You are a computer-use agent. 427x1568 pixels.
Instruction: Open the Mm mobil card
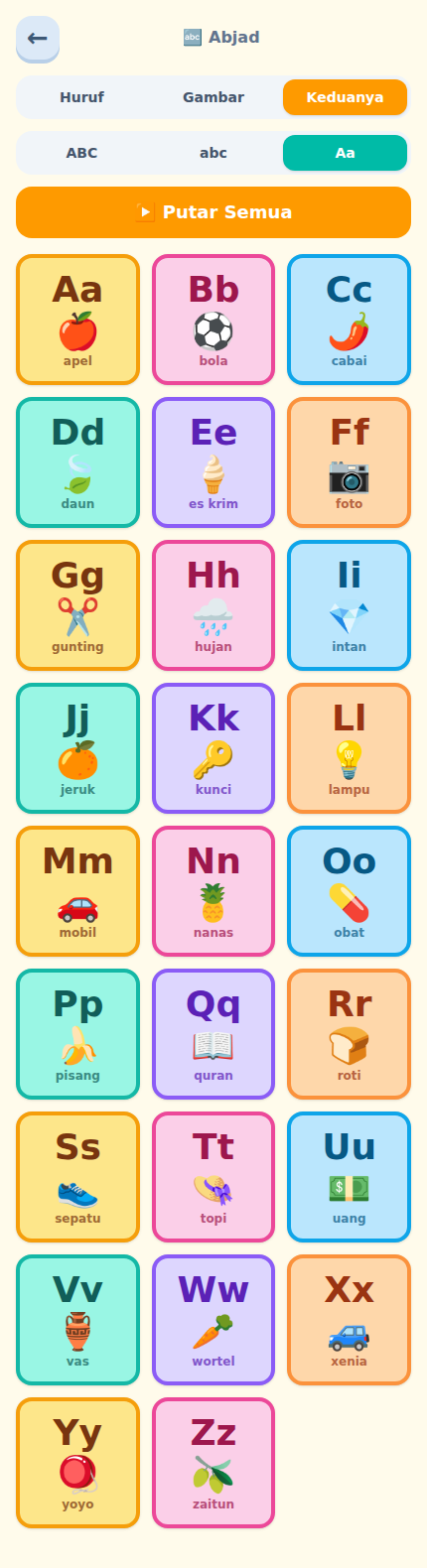(77, 891)
